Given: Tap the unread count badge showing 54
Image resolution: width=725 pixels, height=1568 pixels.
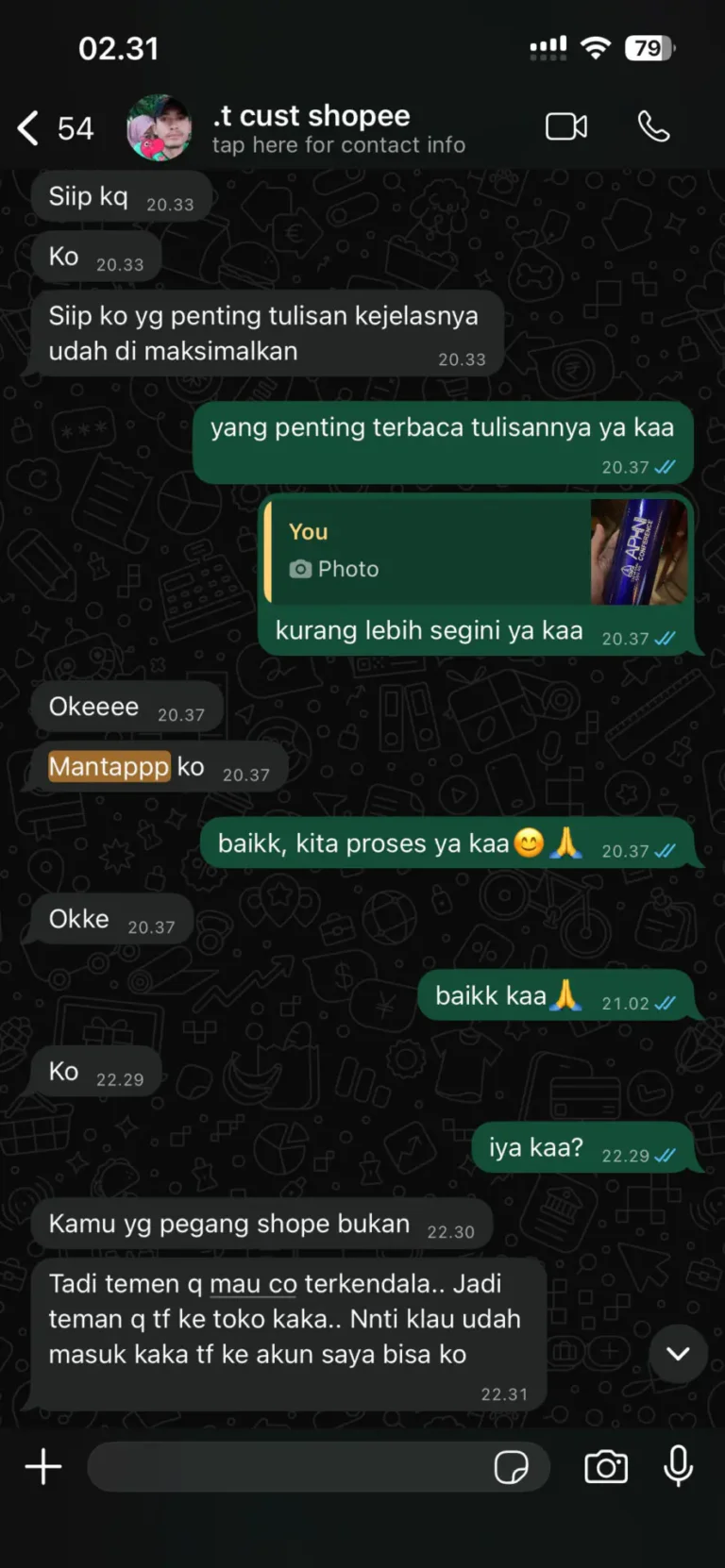Looking at the screenshot, I should pyautogui.click(x=76, y=127).
